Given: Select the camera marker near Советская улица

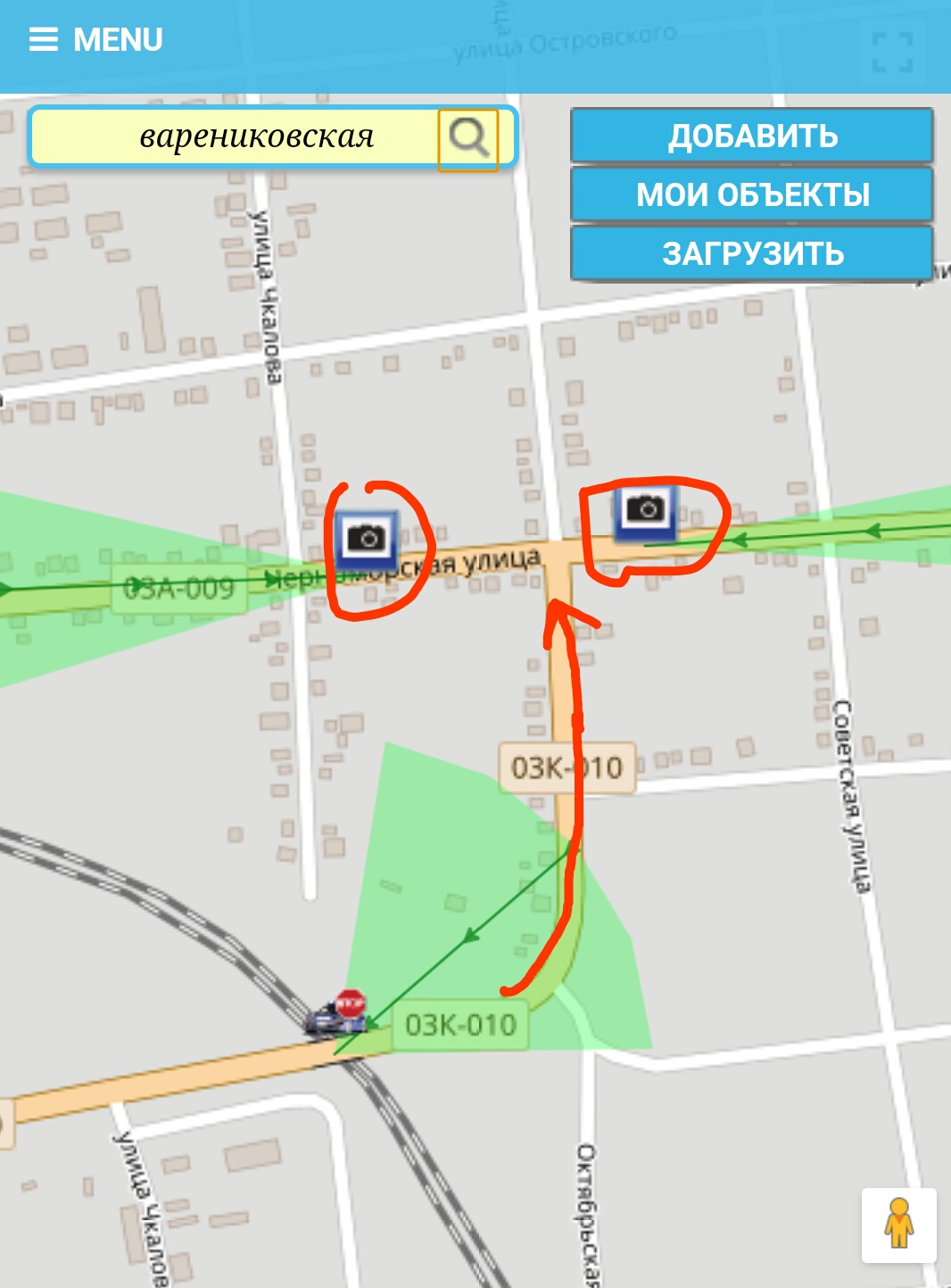Looking at the screenshot, I should click(646, 511).
